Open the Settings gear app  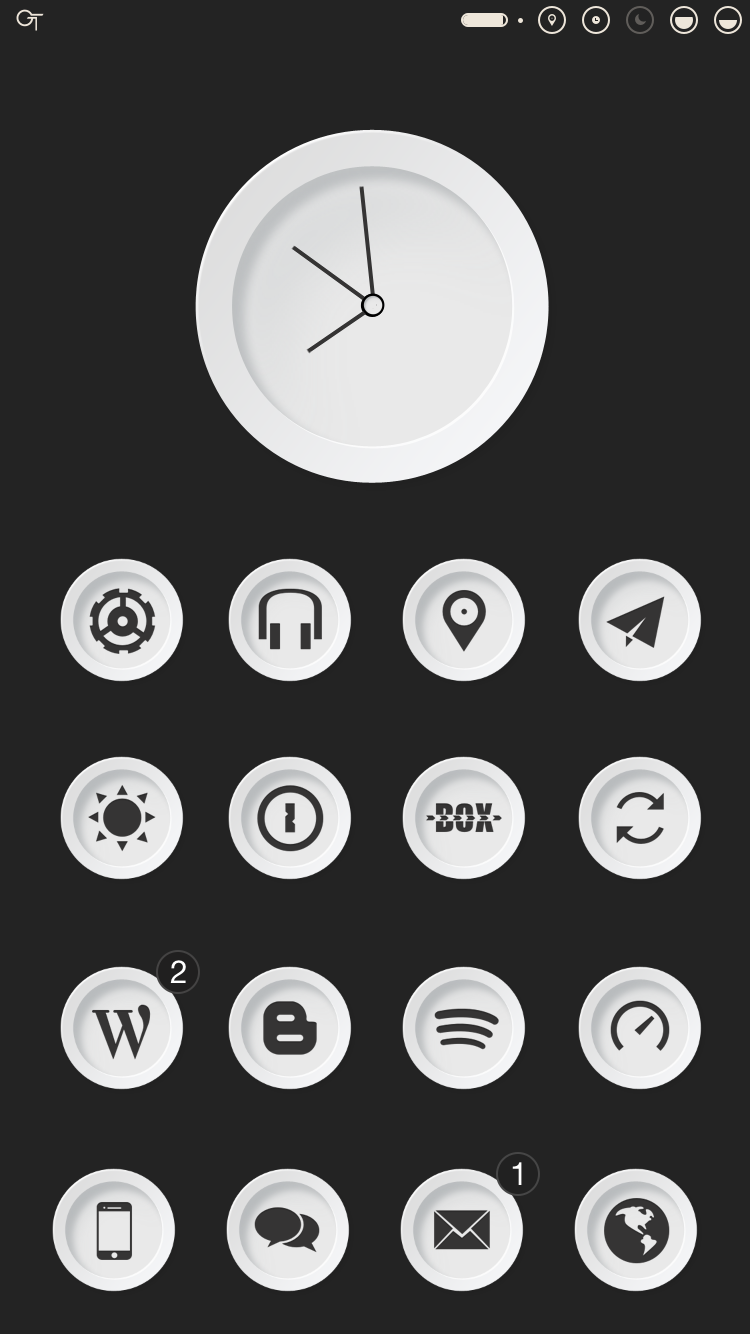tap(122, 620)
